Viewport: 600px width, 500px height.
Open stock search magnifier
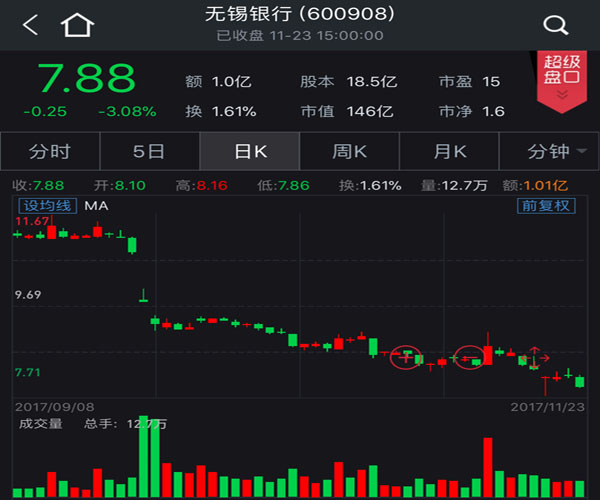pos(555,25)
